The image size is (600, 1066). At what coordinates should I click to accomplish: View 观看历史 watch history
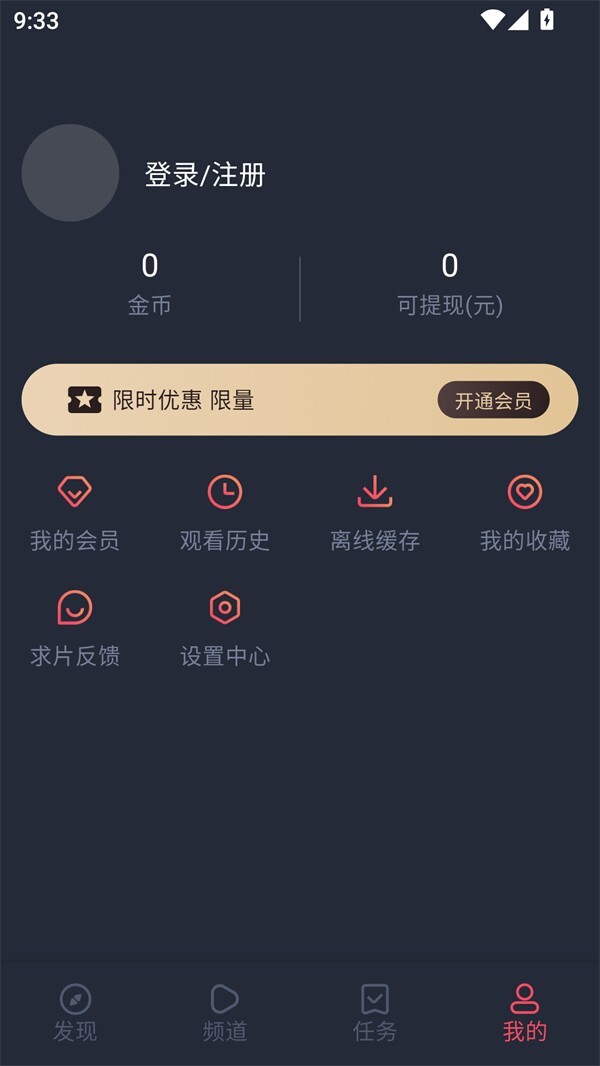click(x=225, y=513)
